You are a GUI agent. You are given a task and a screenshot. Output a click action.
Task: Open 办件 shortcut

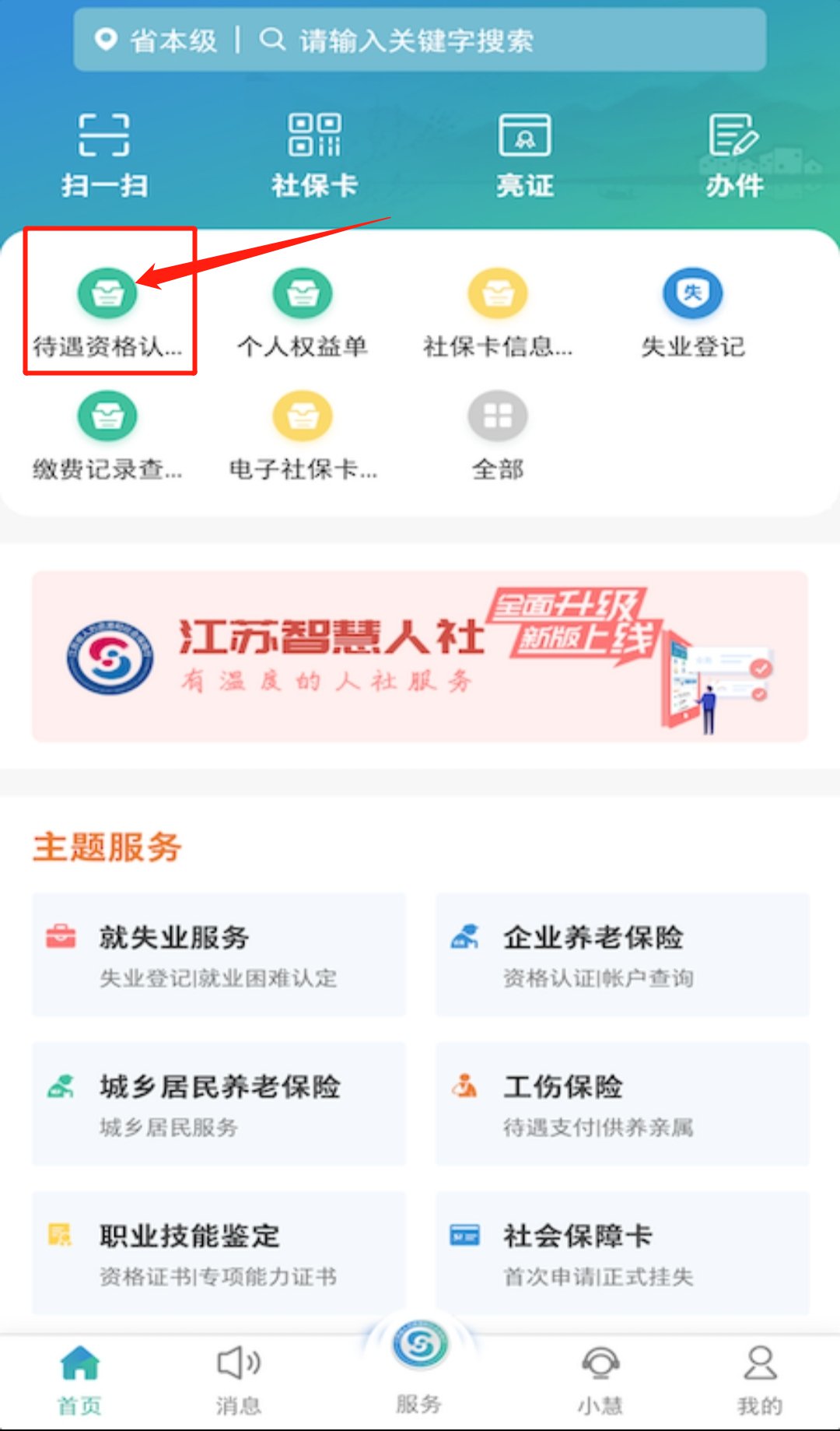point(734,155)
